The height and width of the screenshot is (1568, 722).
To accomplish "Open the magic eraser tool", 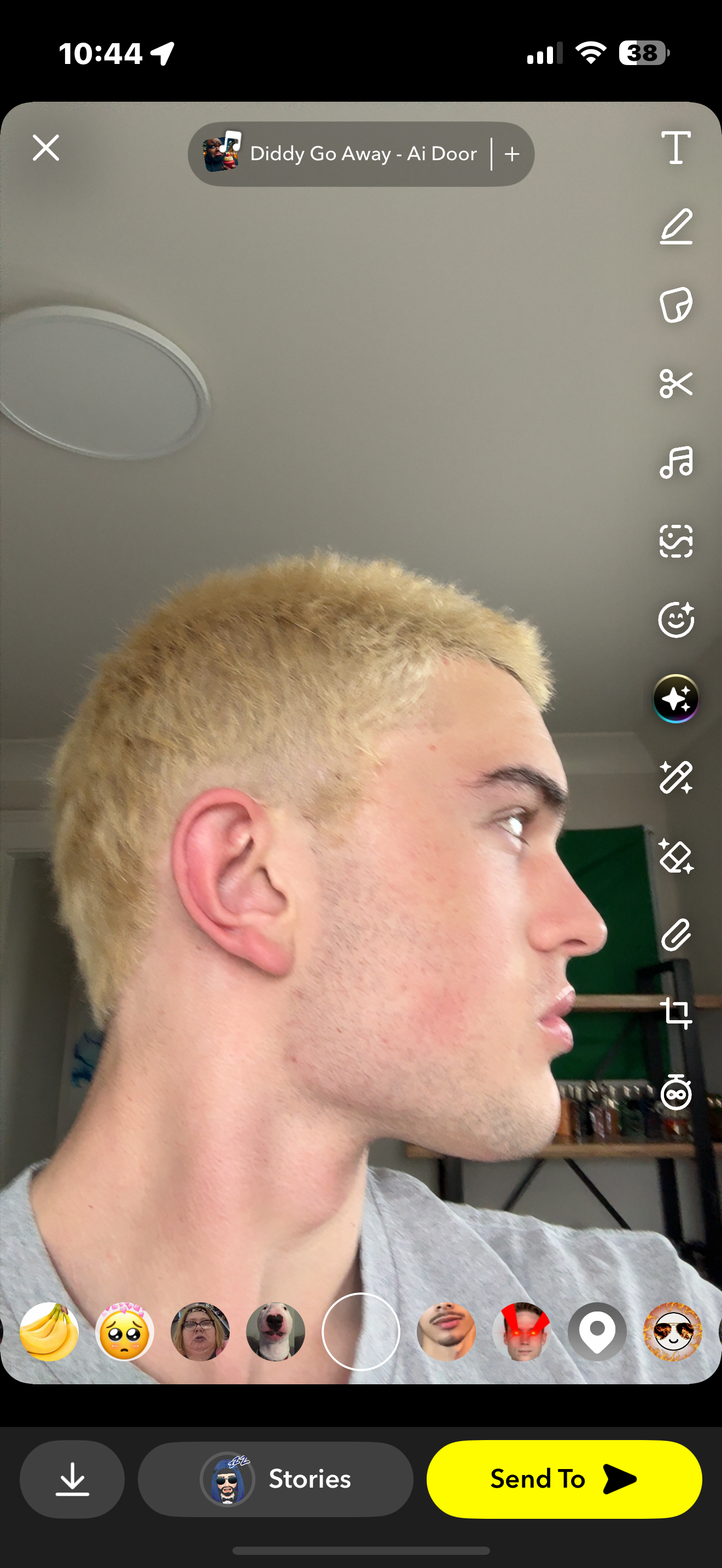I will (x=676, y=856).
